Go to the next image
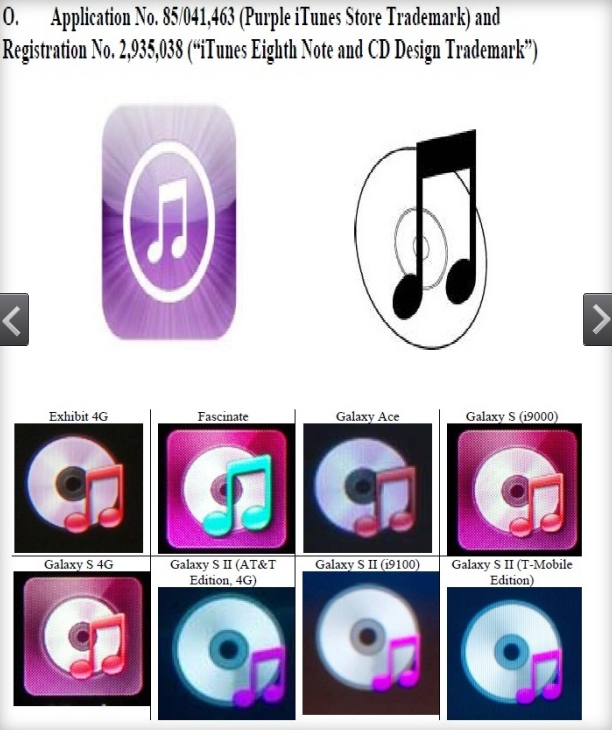The height and width of the screenshot is (730, 612). point(598,320)
